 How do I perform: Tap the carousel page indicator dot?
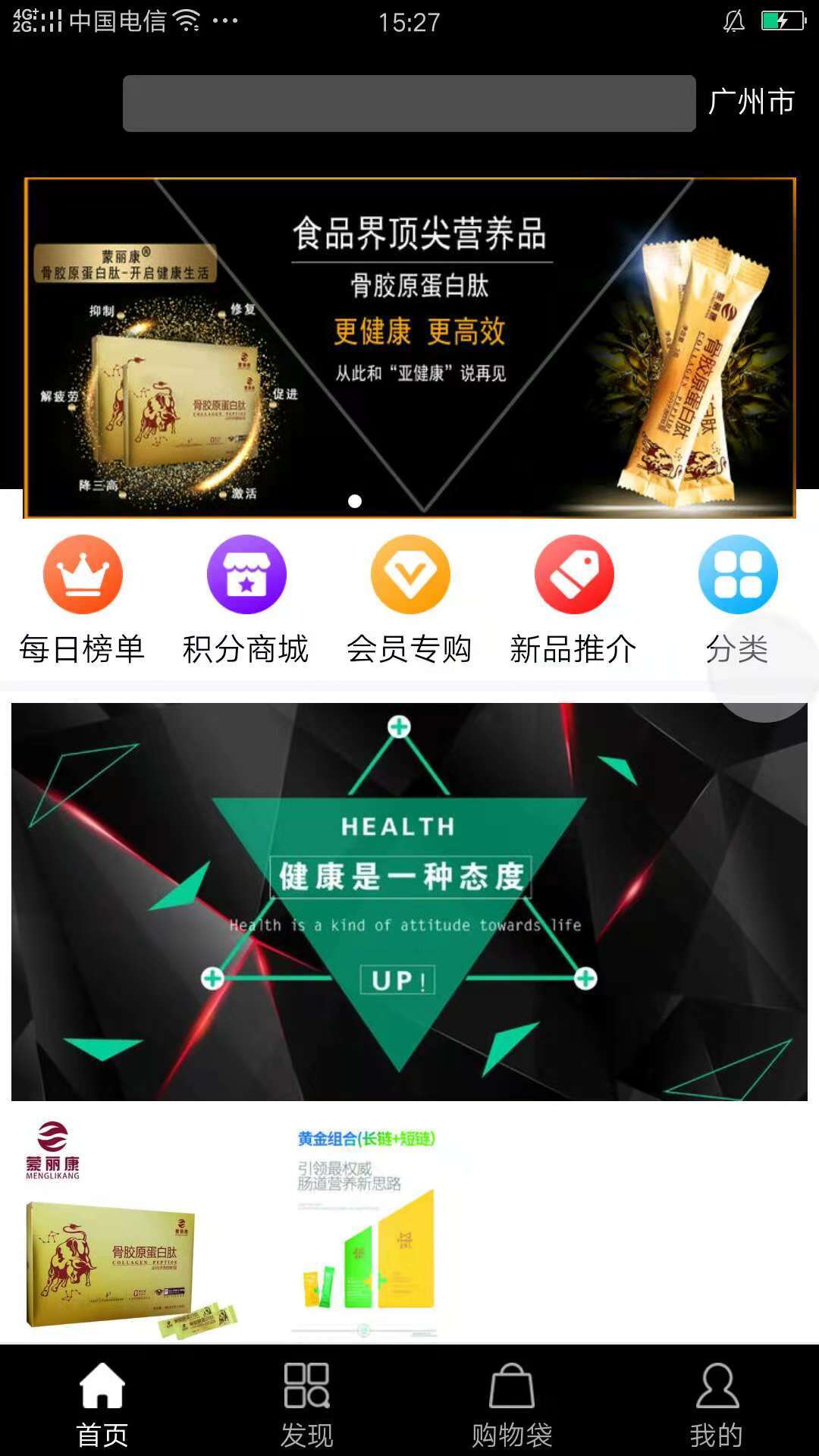[353, 500]
